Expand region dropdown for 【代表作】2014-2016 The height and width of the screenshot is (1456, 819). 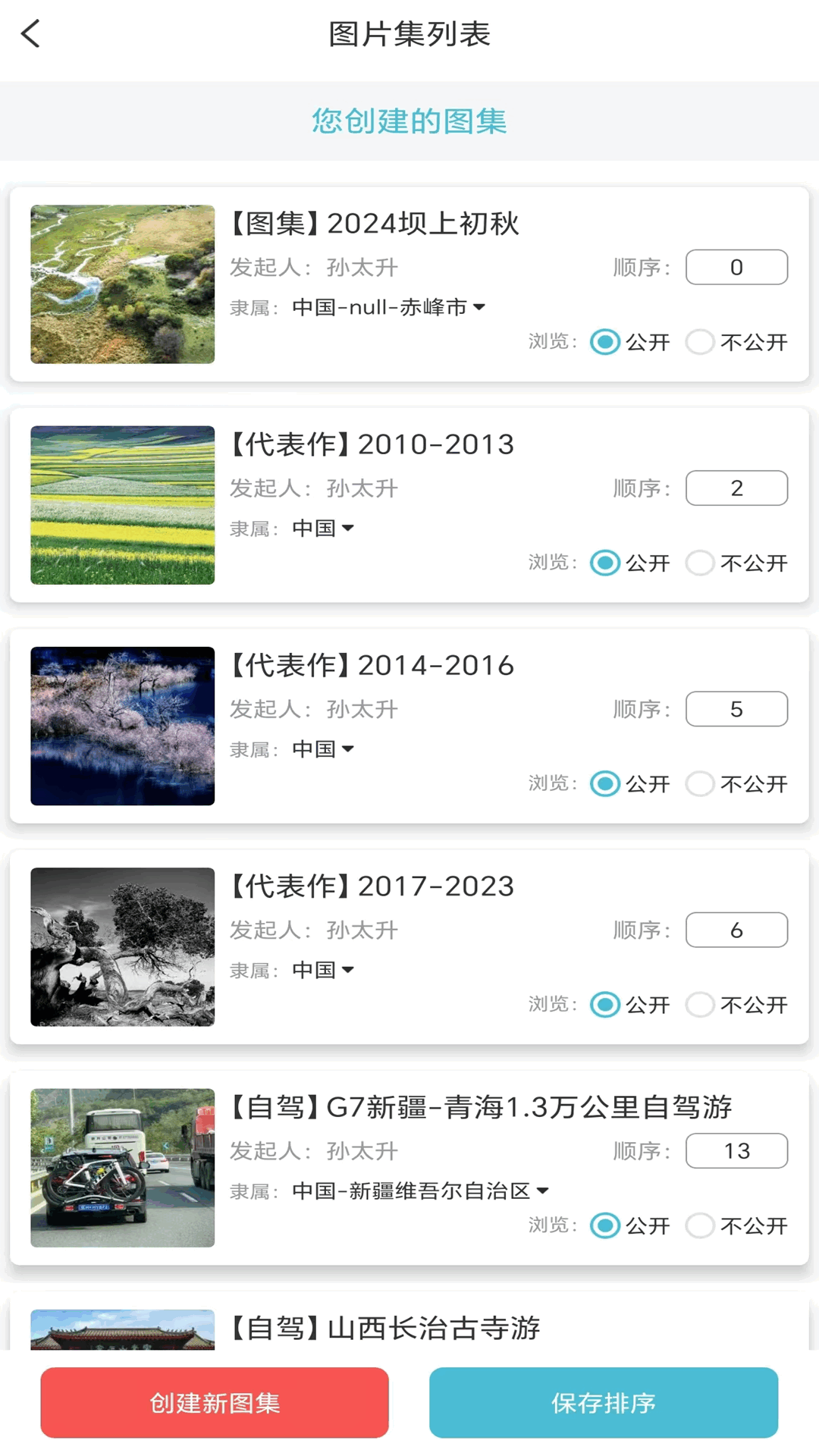pos(322,748)
